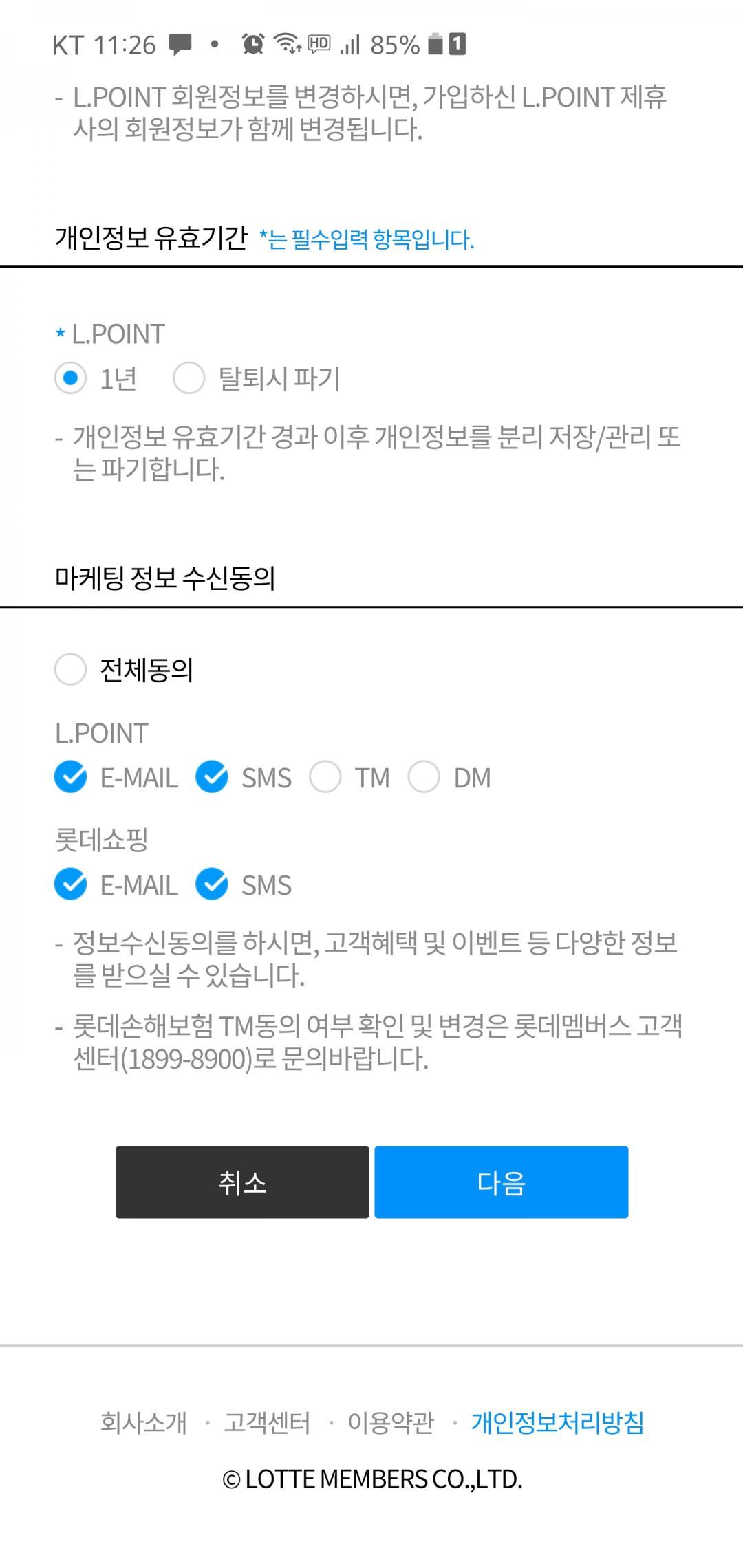View the 이용약관 terms link

coord(391,1422)
